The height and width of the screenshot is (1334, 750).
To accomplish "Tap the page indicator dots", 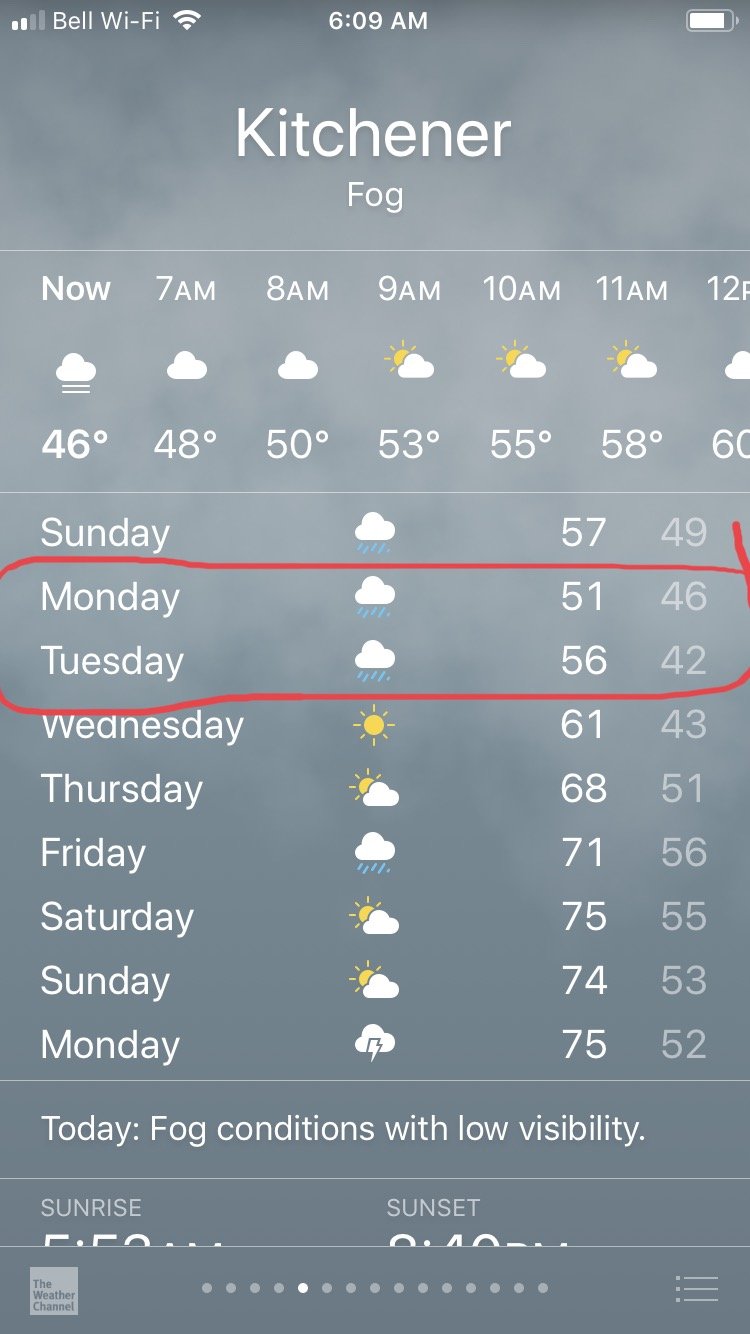I will point(375,1288).
